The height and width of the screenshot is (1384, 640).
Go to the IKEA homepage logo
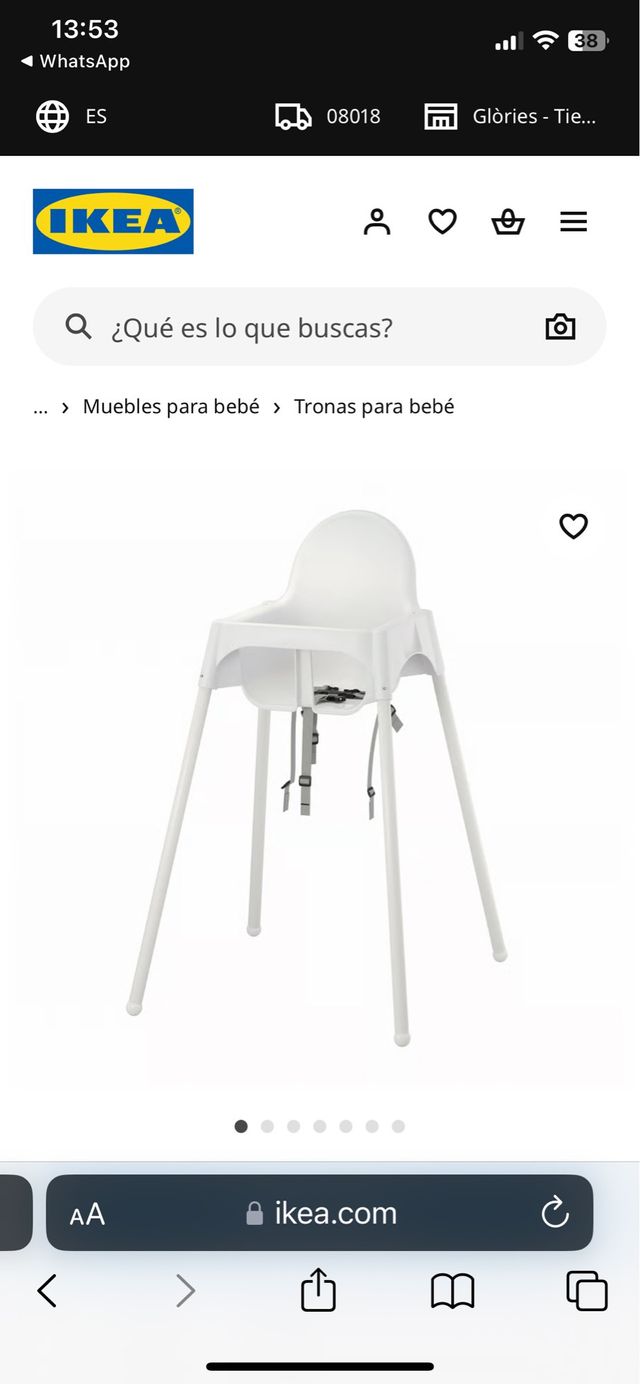coord(113,221)
